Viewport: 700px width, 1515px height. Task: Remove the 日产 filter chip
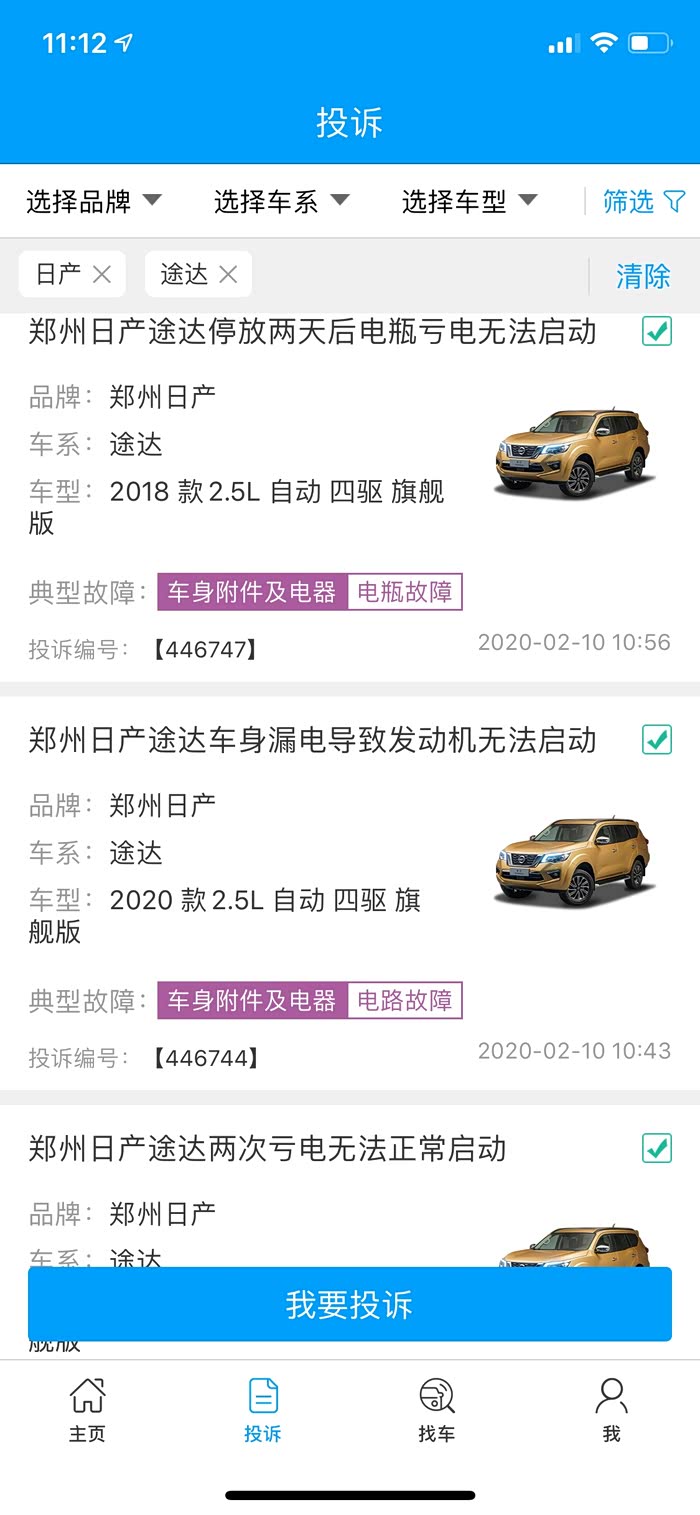(x=102, y=275)
